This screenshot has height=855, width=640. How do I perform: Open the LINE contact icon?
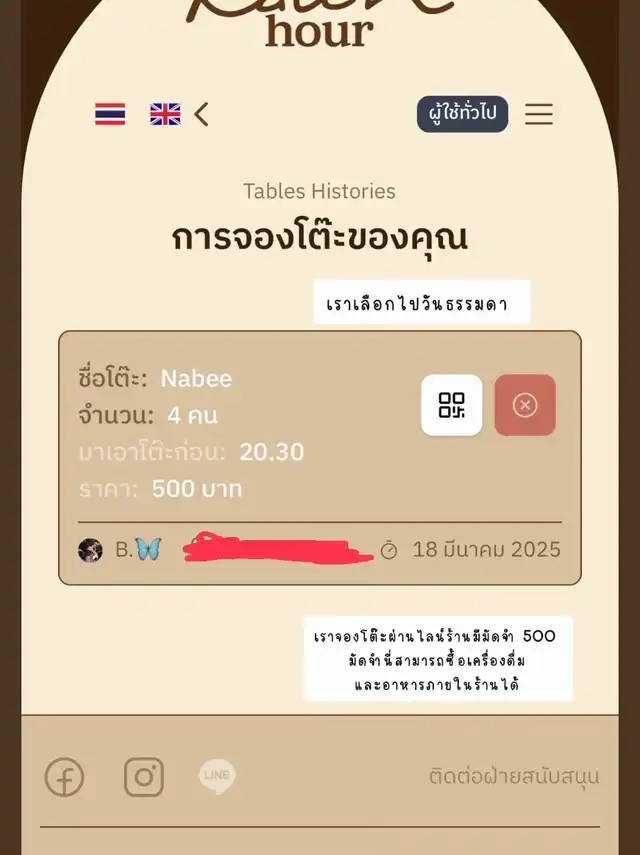pos(217,775)
